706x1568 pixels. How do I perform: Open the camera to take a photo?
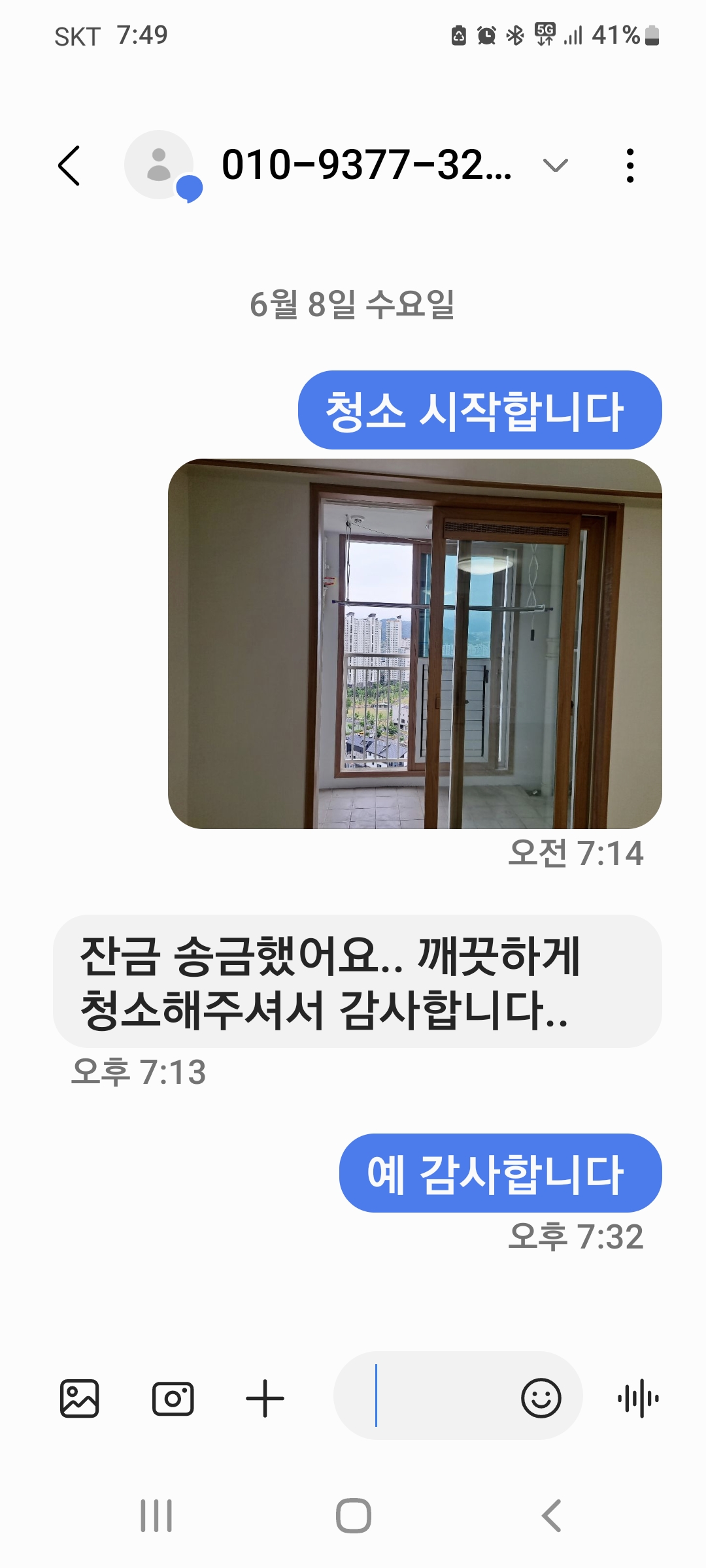173,1399
